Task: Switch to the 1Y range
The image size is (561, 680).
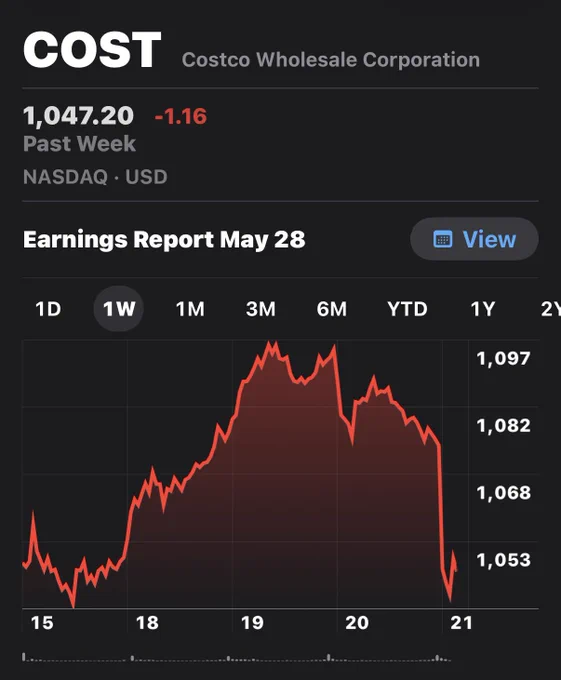Action: point(483,309)
